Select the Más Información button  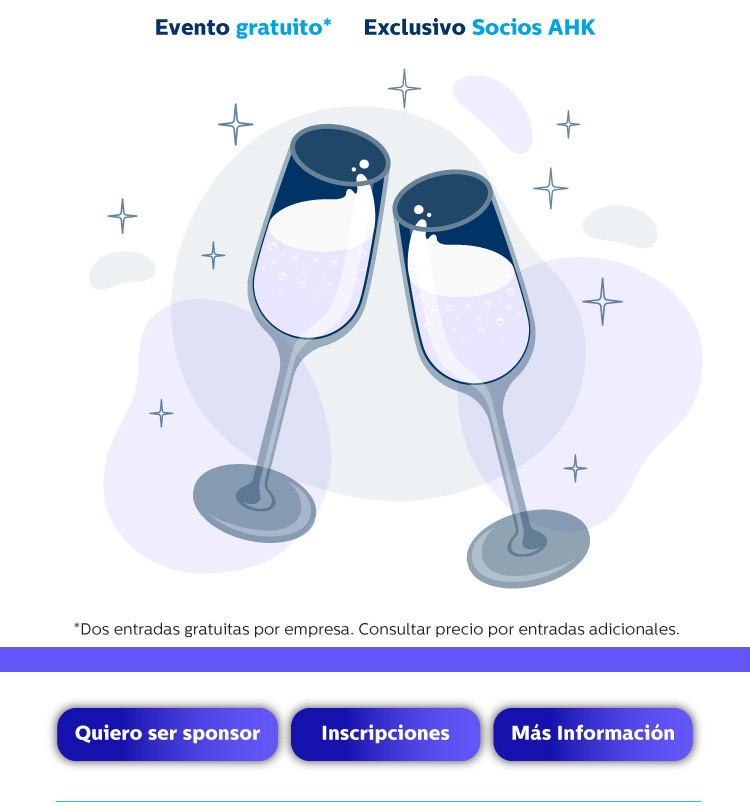coord(593,734)
